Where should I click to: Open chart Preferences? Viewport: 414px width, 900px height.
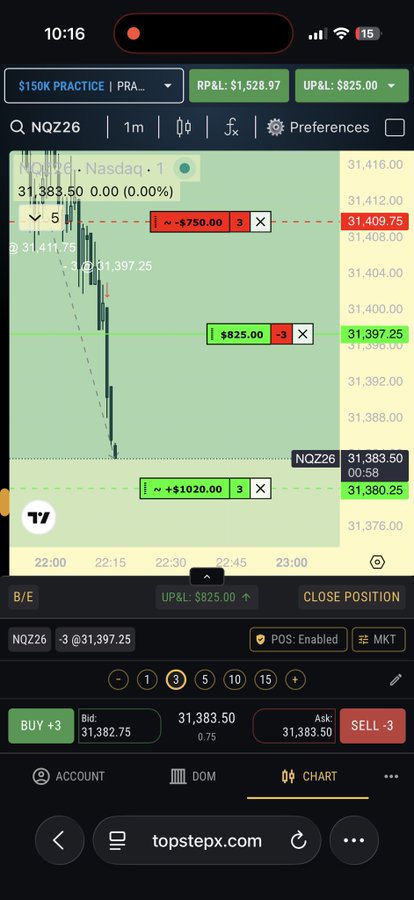[318, 127]
